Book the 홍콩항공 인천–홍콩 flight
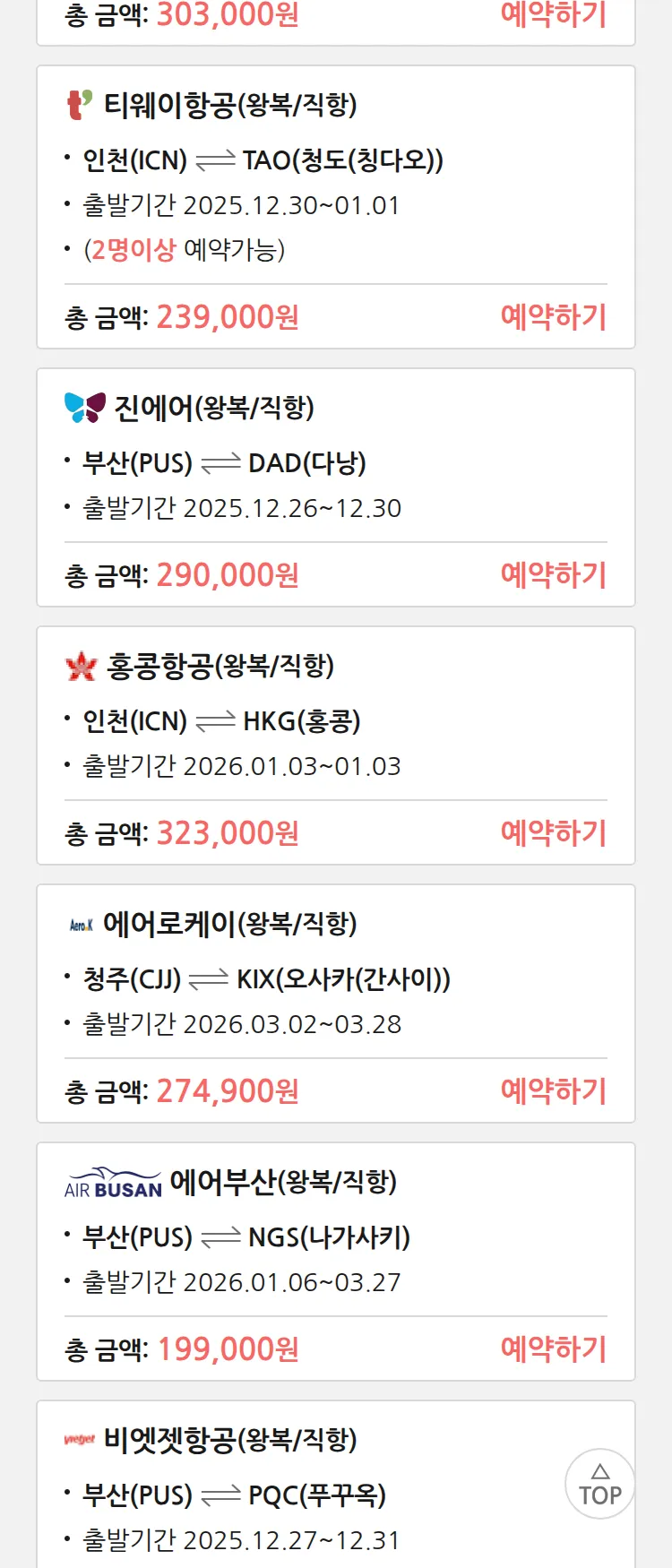This screenshot has height=1568, width=672. tap(553, 833)
